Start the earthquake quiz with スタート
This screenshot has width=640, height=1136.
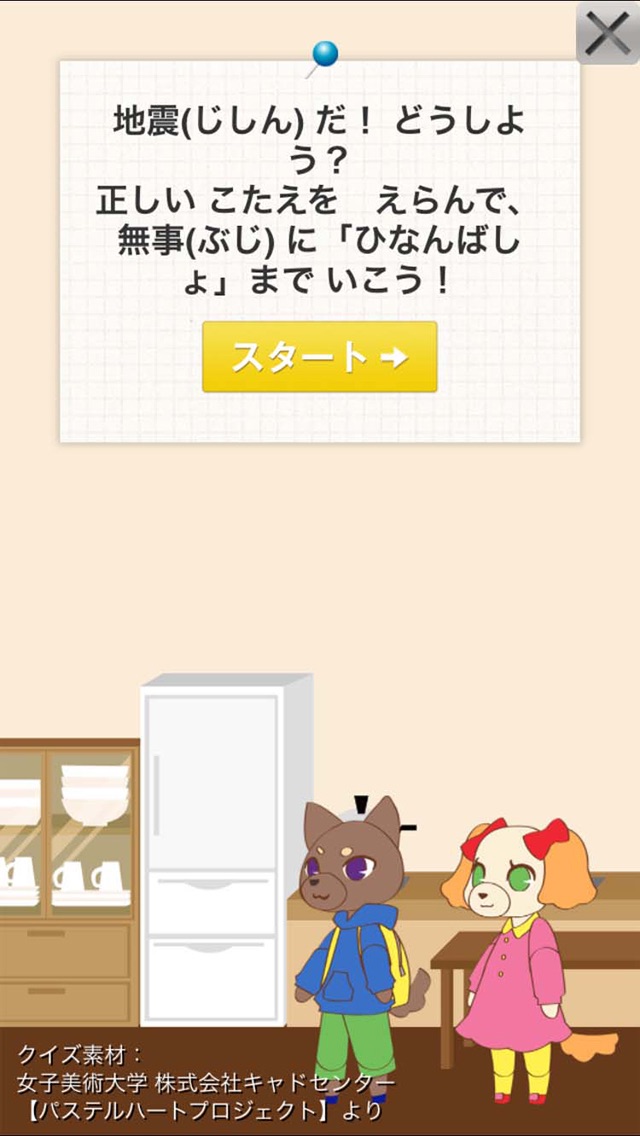(x=320, y=357)
